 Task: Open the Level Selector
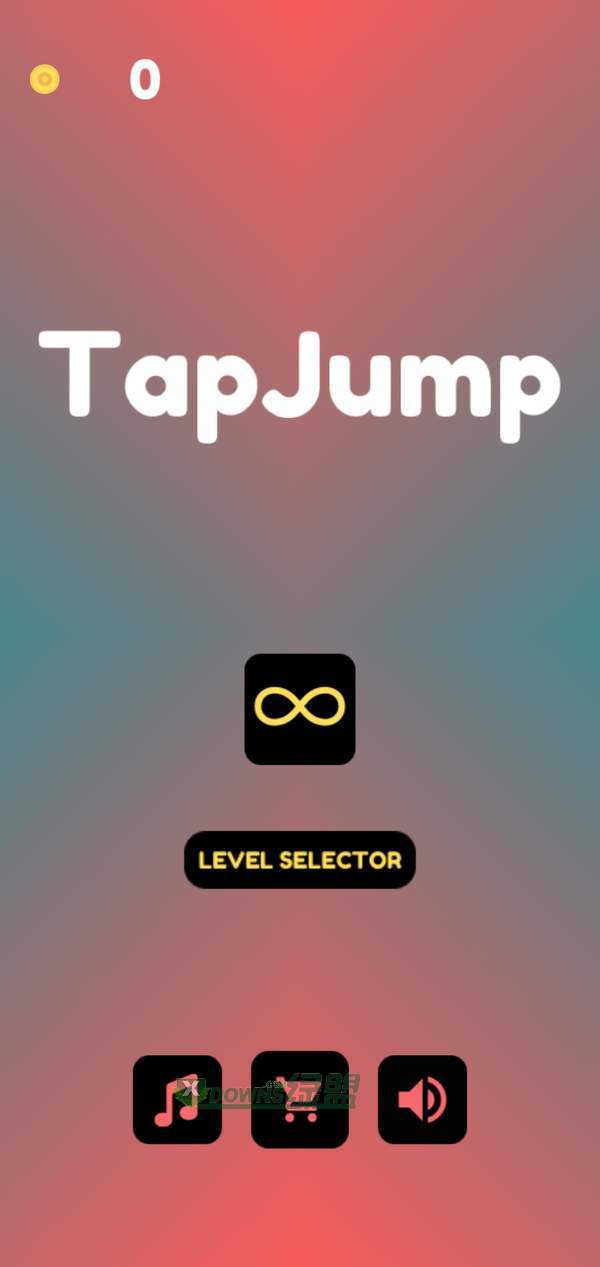pyautogui.click(x=300, y=860)
